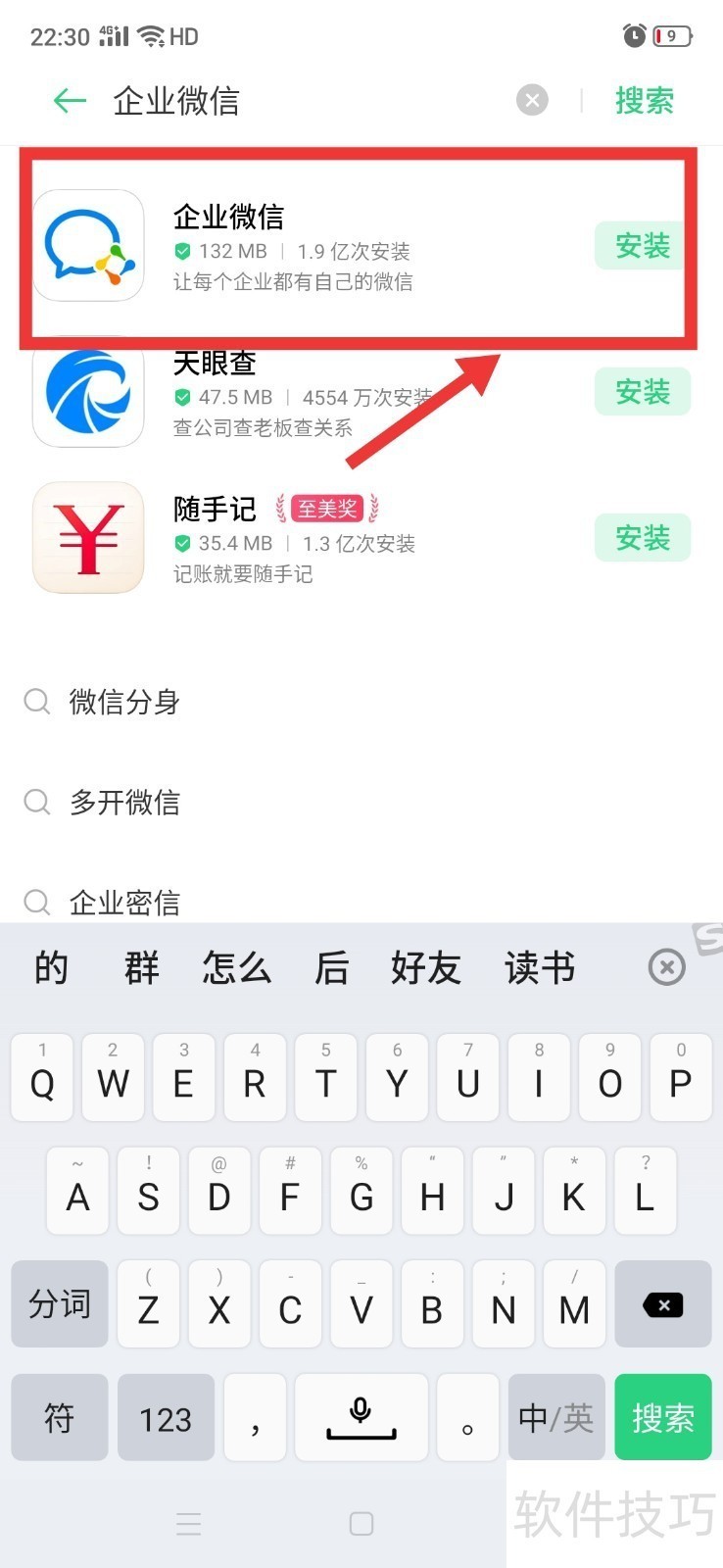Select the 企业密信 search suggestion
Image resolution: width=723 pixels, height=1568 pixels.
pos(124,902)
